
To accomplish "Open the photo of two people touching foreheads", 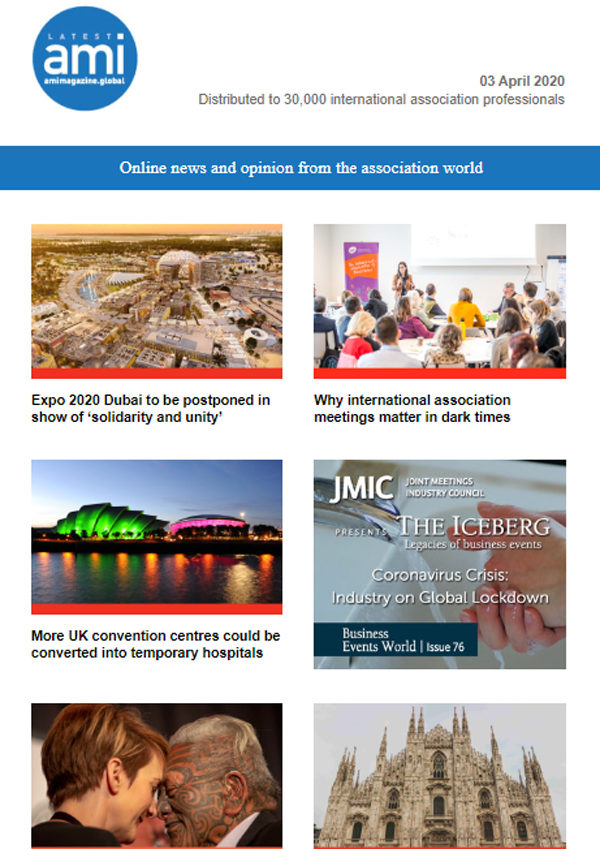I will [x=156, y=775].
